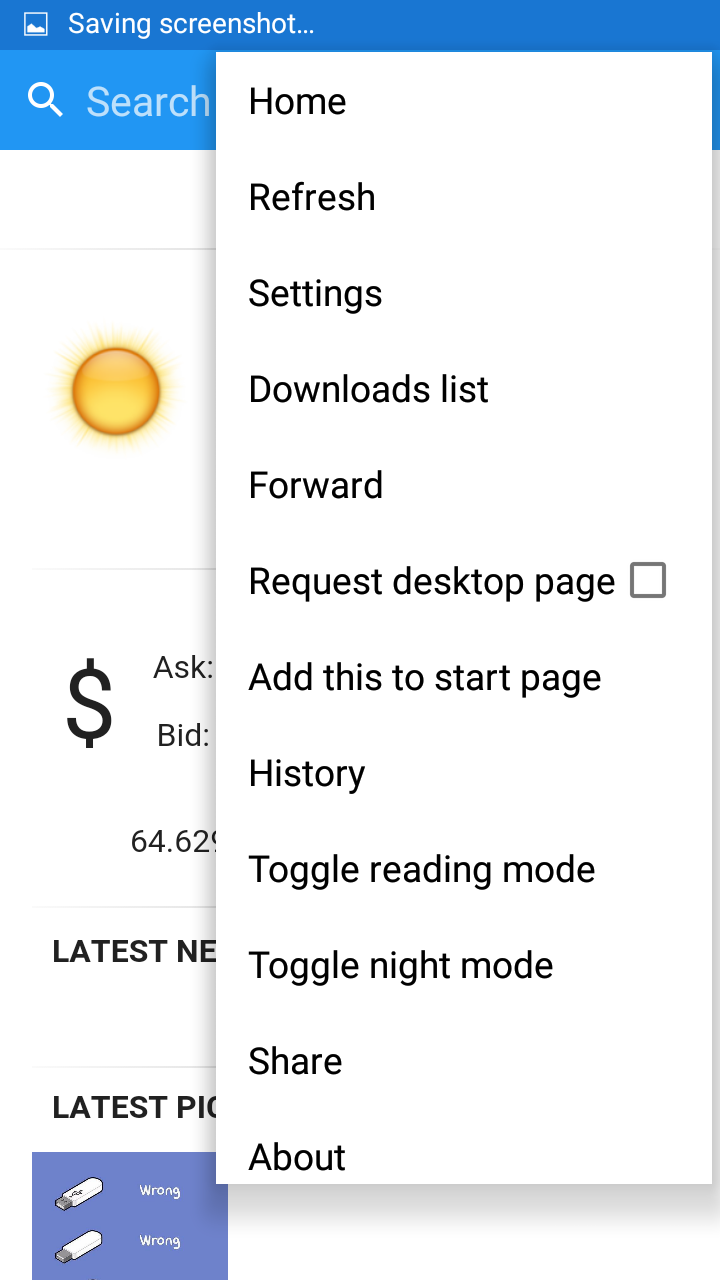Toggle reading mode
This screenshot has width=720, height=1280.
(x=421, y=868)
